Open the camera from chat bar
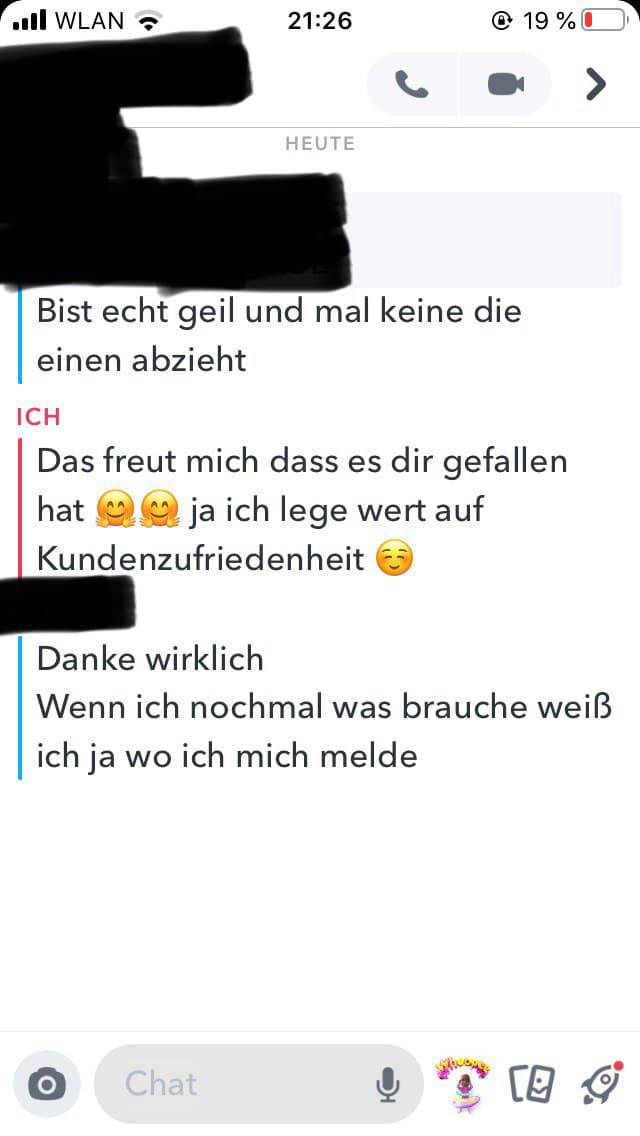The width and height of the screenshot is (640, 1136). point(46,1084)
